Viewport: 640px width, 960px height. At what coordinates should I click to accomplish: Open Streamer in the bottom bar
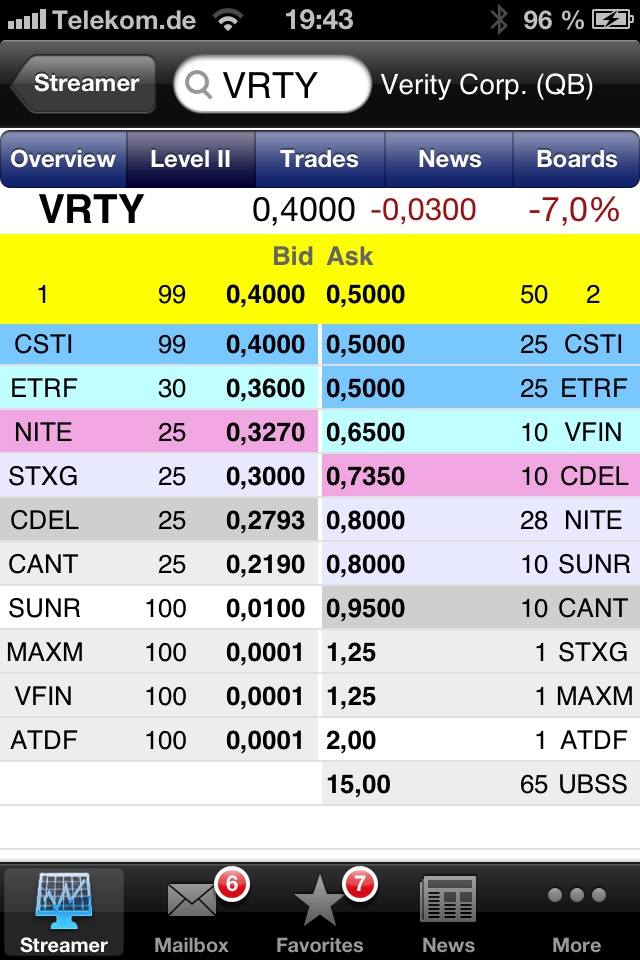(64, 912)
